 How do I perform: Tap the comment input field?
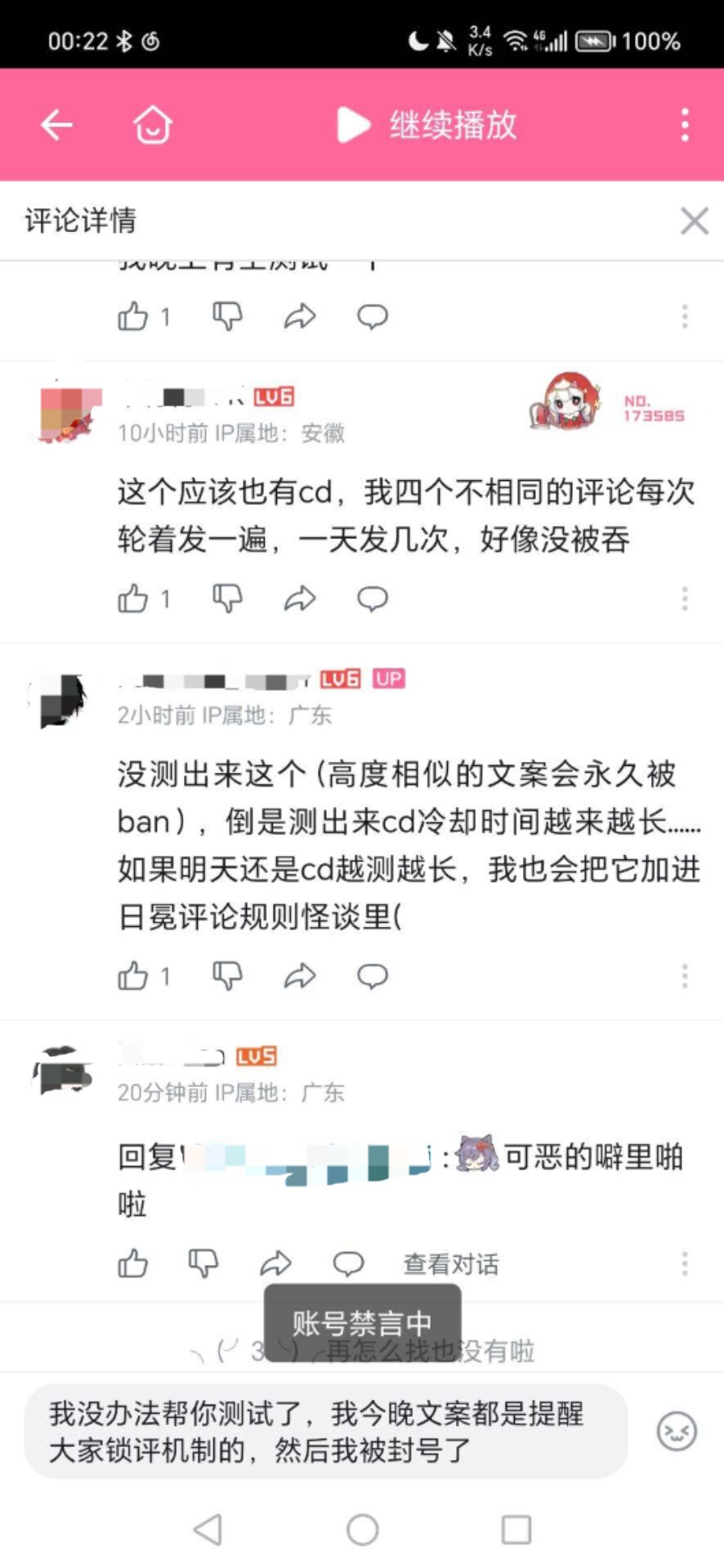[327, 1431]
